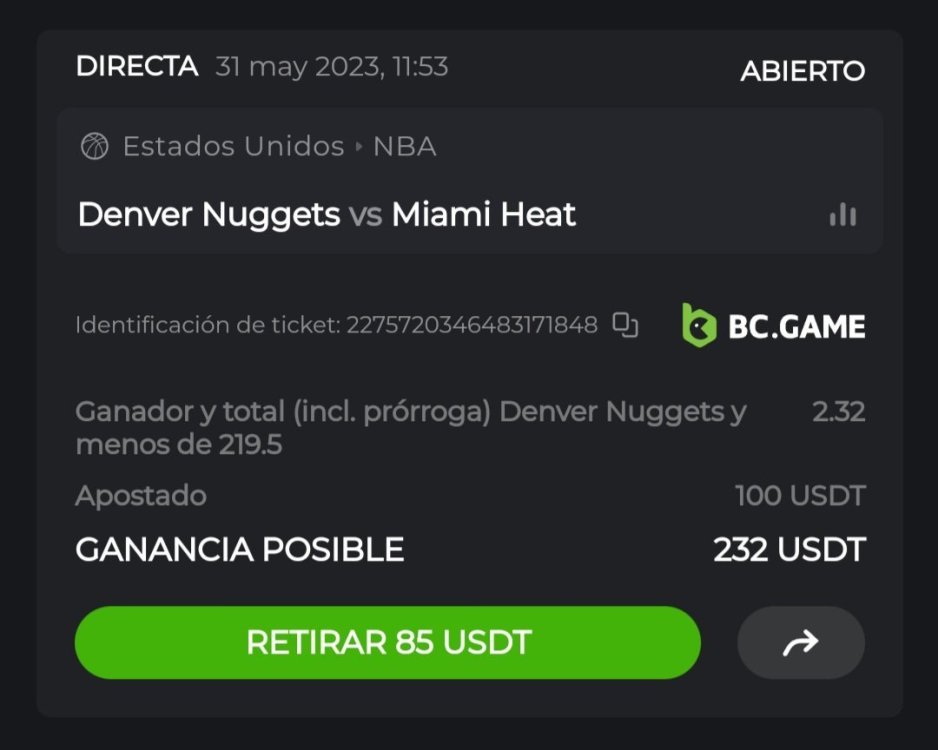Copy the ticket identification number
This screenshot has width=938, height=750.
pyautogui.click(x=625, y=325)
